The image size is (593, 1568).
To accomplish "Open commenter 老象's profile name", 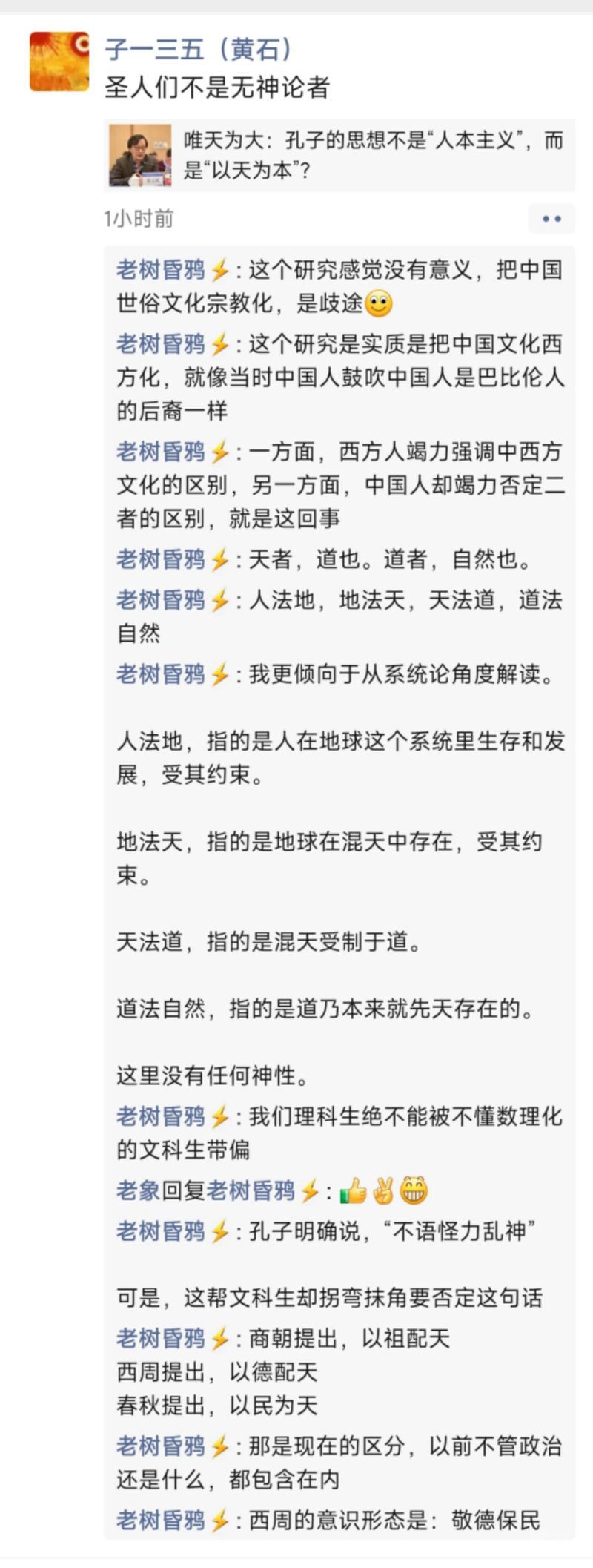I will (x=138, y=1190).
